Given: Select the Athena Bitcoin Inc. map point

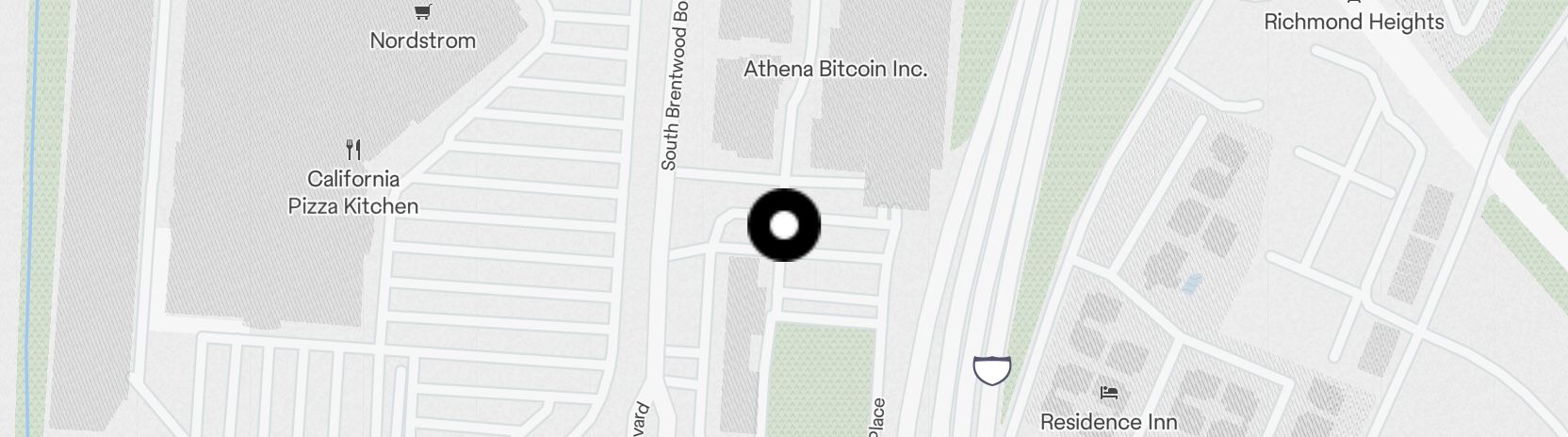Looking at the screenshot, I should [x=835, y=69].
